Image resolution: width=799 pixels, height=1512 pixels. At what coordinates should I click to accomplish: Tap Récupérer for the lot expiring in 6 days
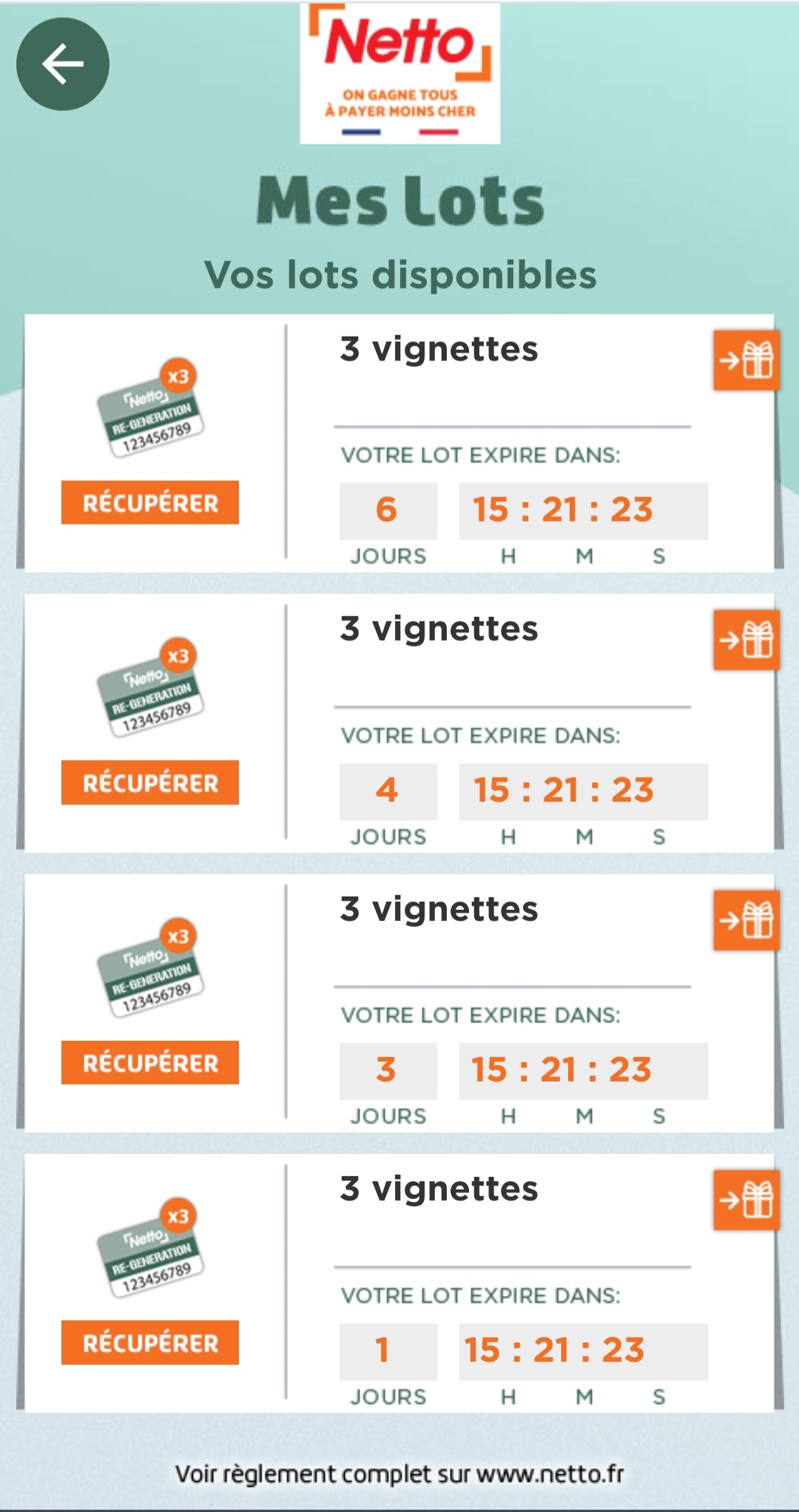(150, 503)
